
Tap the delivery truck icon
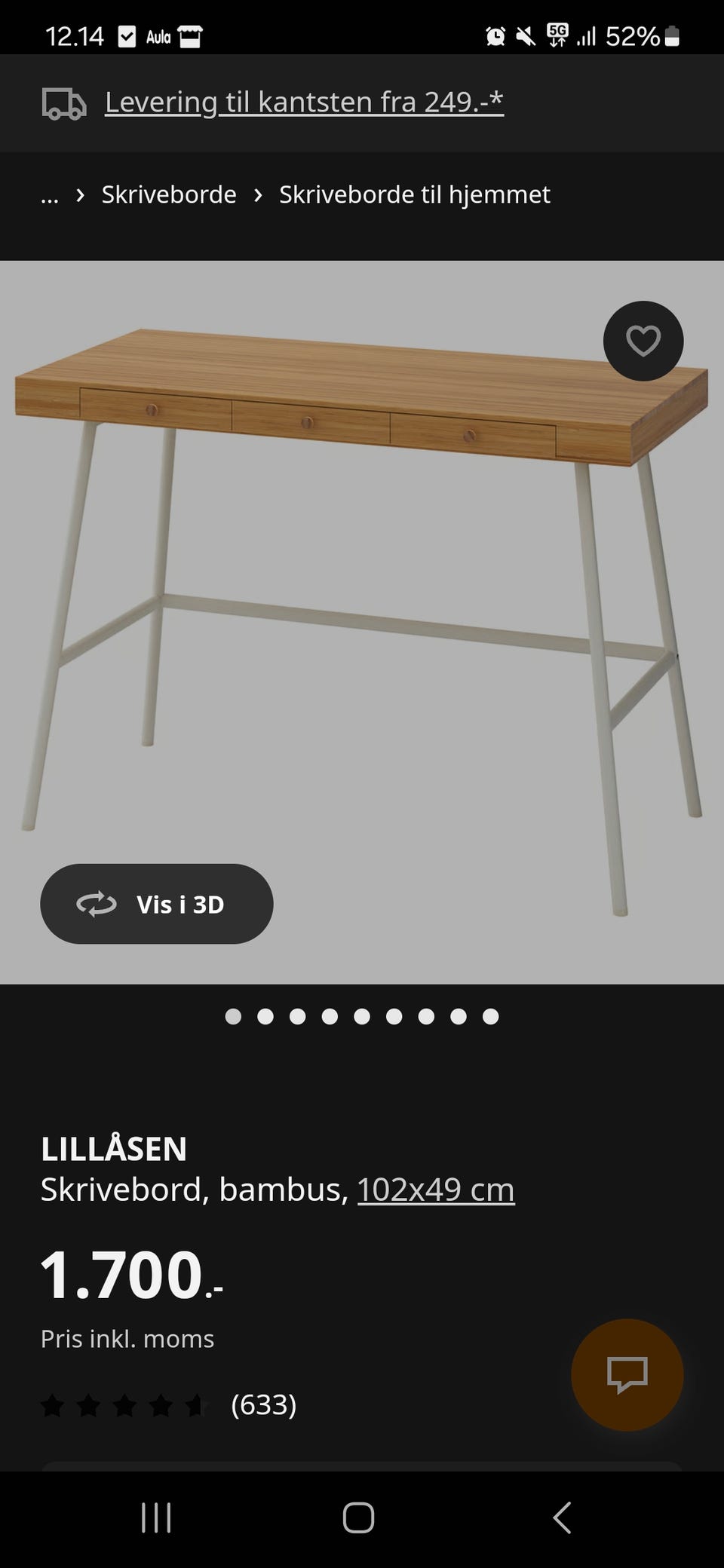click(64, 103)
